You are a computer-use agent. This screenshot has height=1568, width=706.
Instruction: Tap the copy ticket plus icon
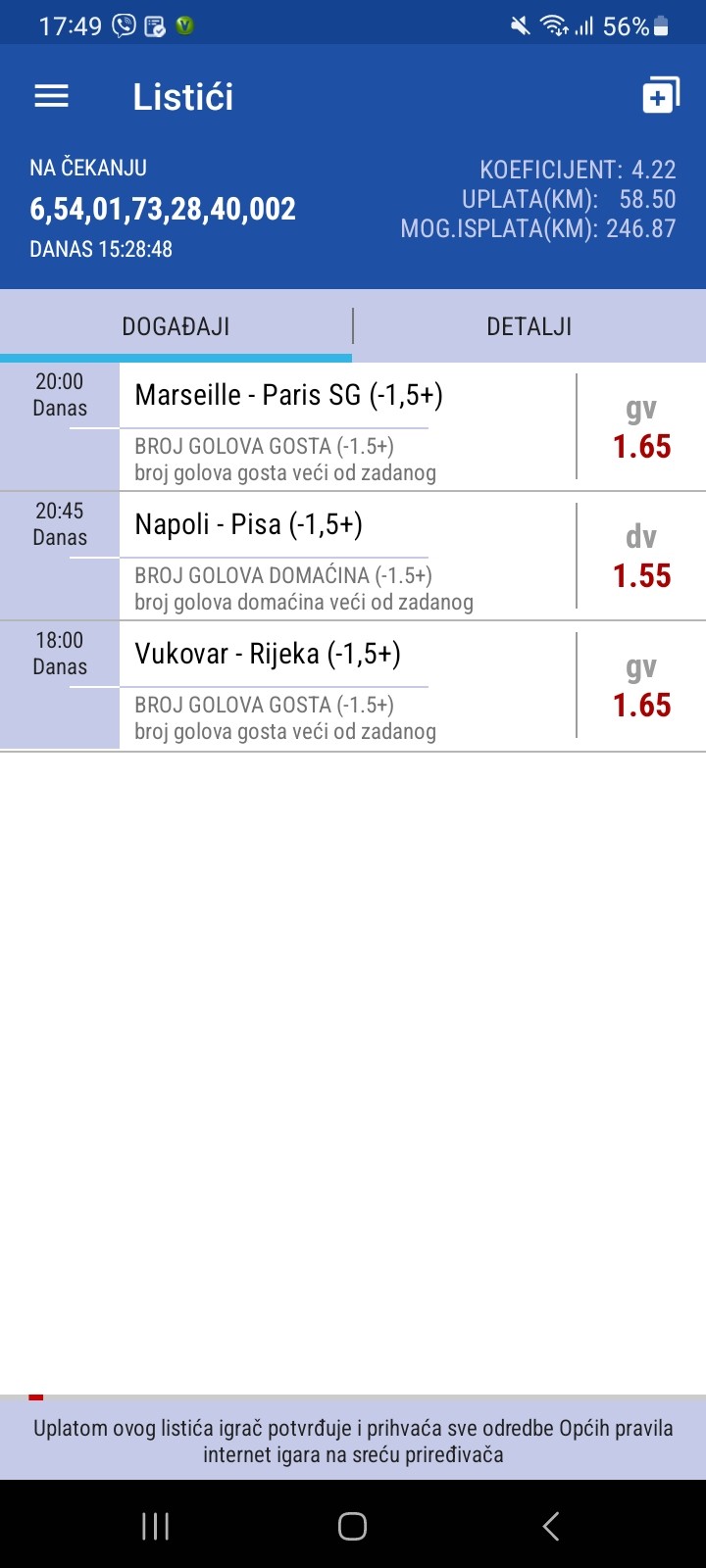point(660,96)
